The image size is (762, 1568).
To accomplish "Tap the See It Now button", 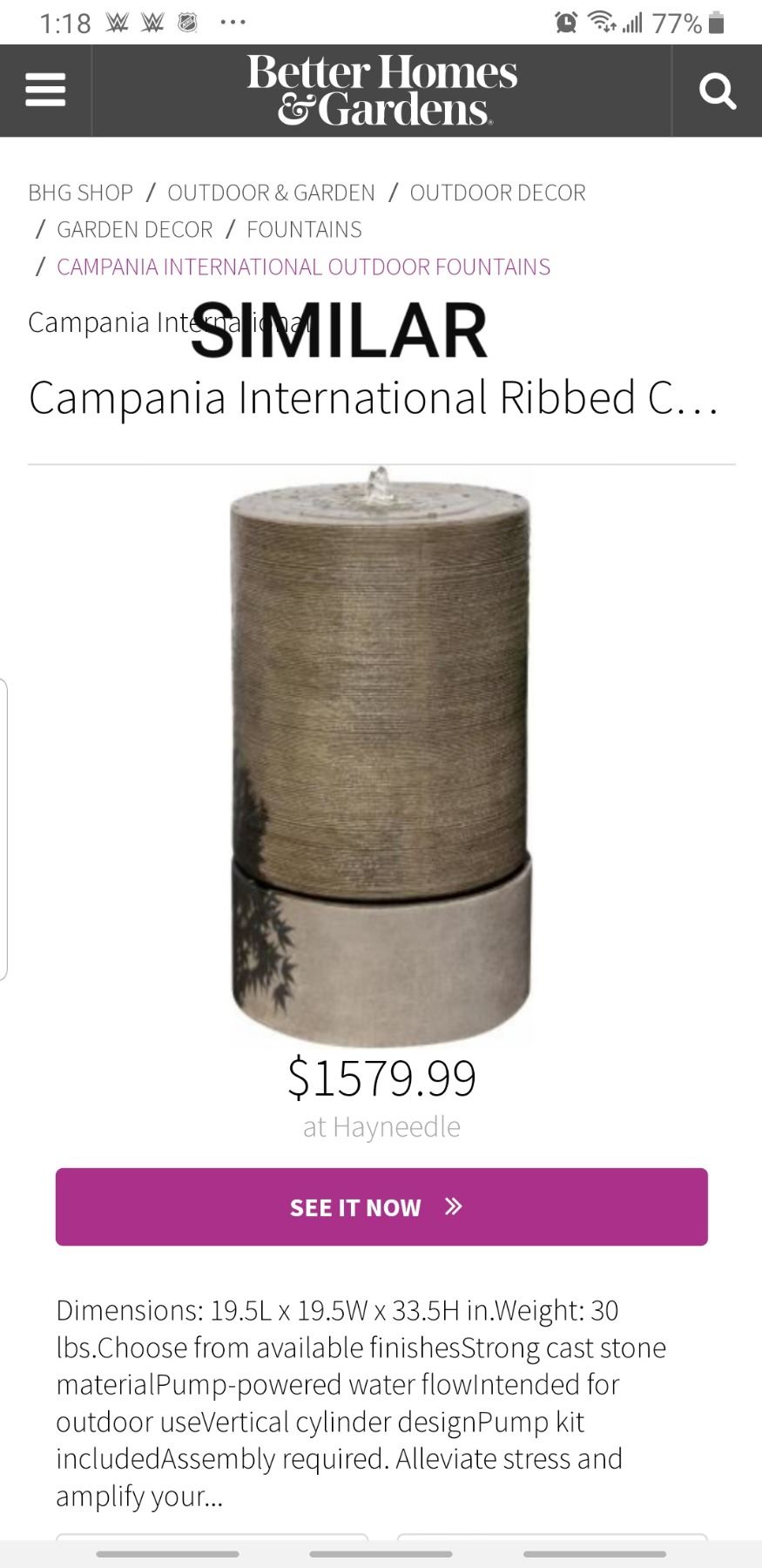I will [x=381, y=1206].
